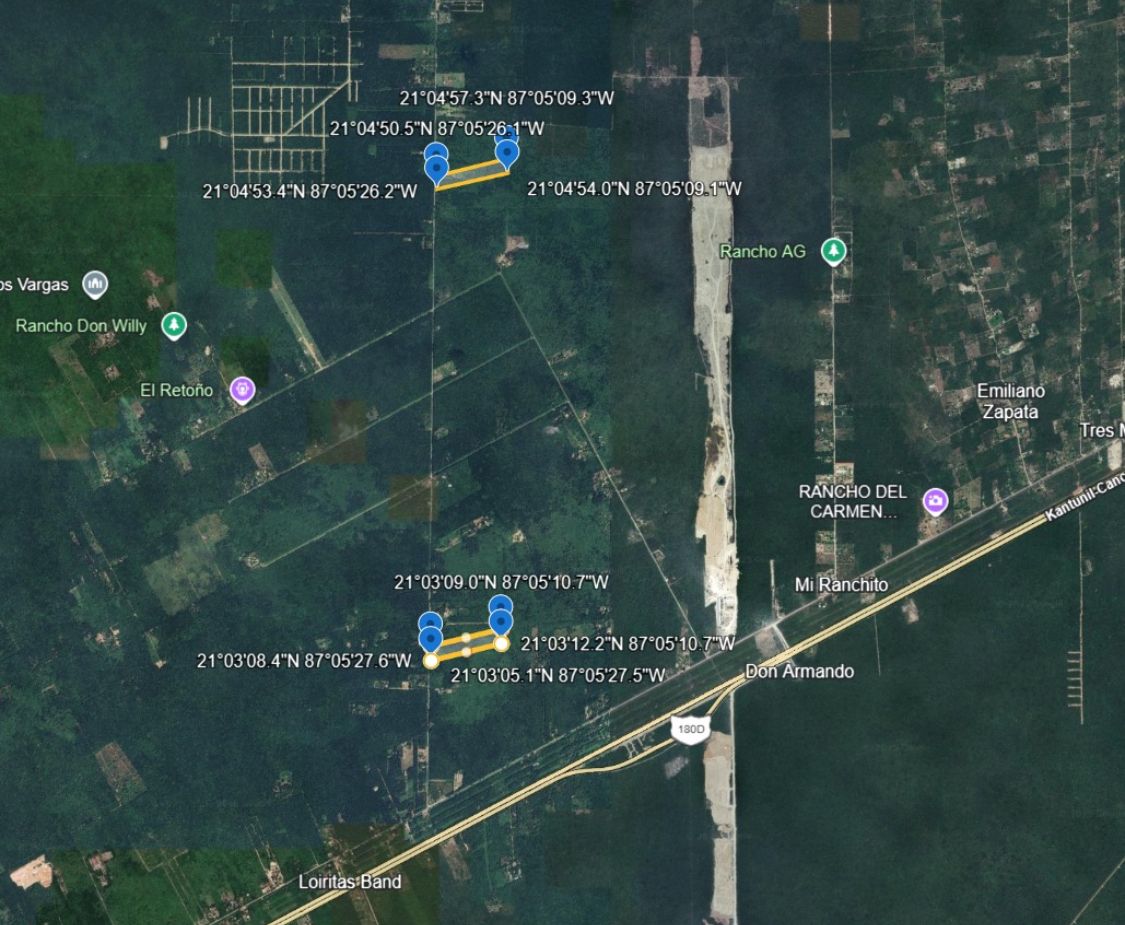Screen dimensions: 1125x925
Task: Select pin at 21°04'53.4"N 87°05'26.2"W
Action: tap(436, 169)
